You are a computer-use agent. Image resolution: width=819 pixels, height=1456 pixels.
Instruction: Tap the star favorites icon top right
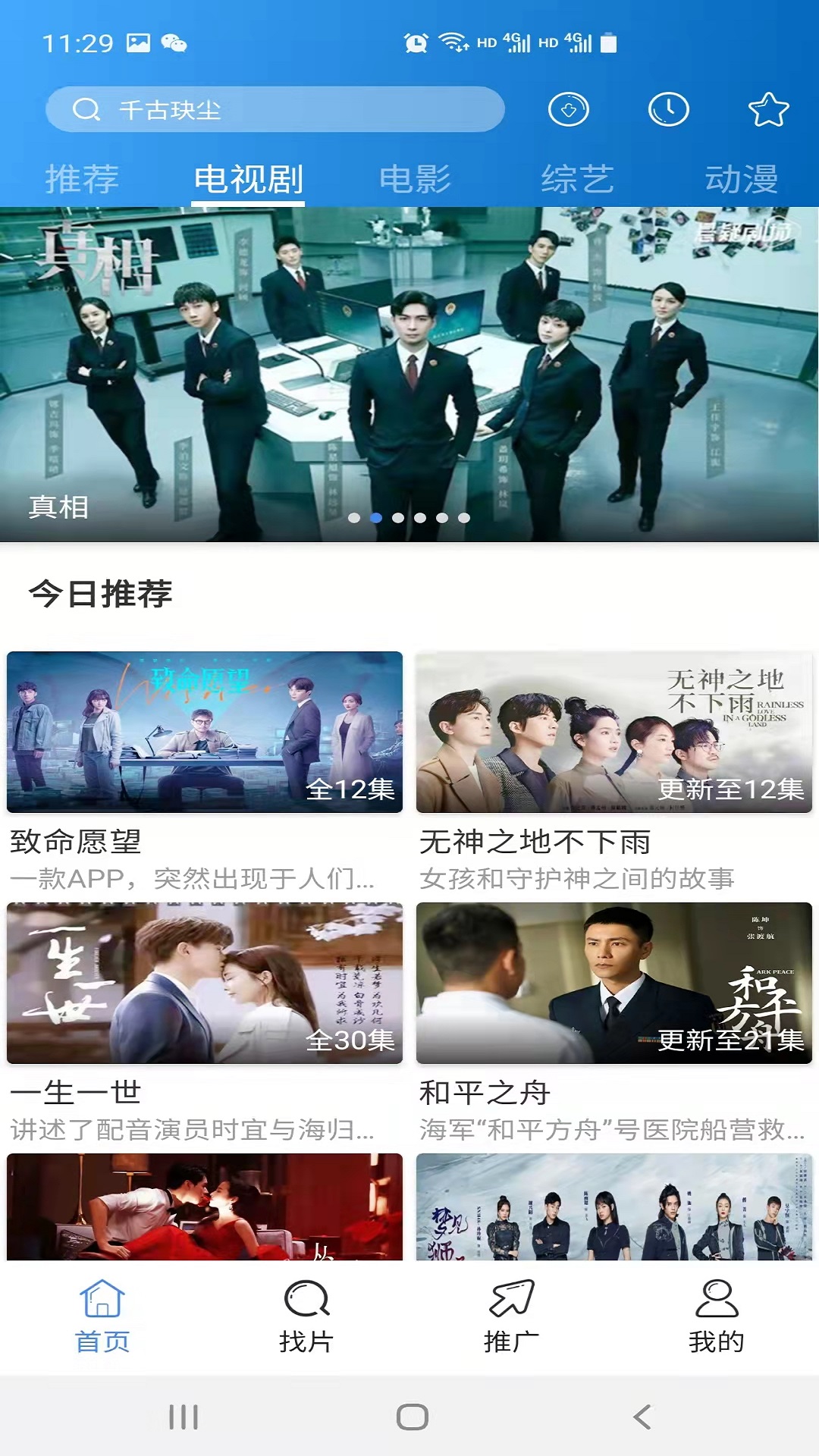point(769,108)
